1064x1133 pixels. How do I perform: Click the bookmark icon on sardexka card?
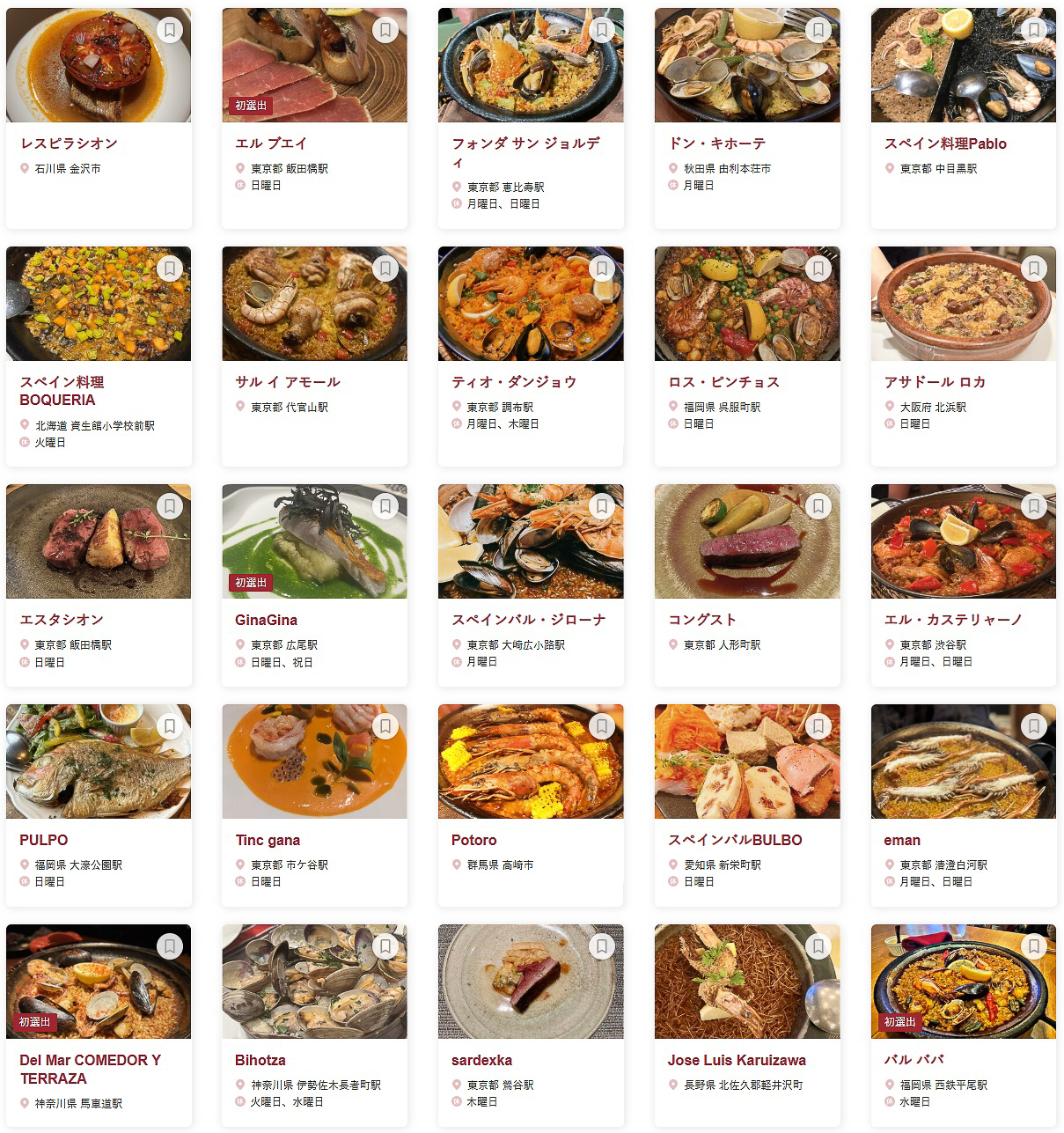601,946
